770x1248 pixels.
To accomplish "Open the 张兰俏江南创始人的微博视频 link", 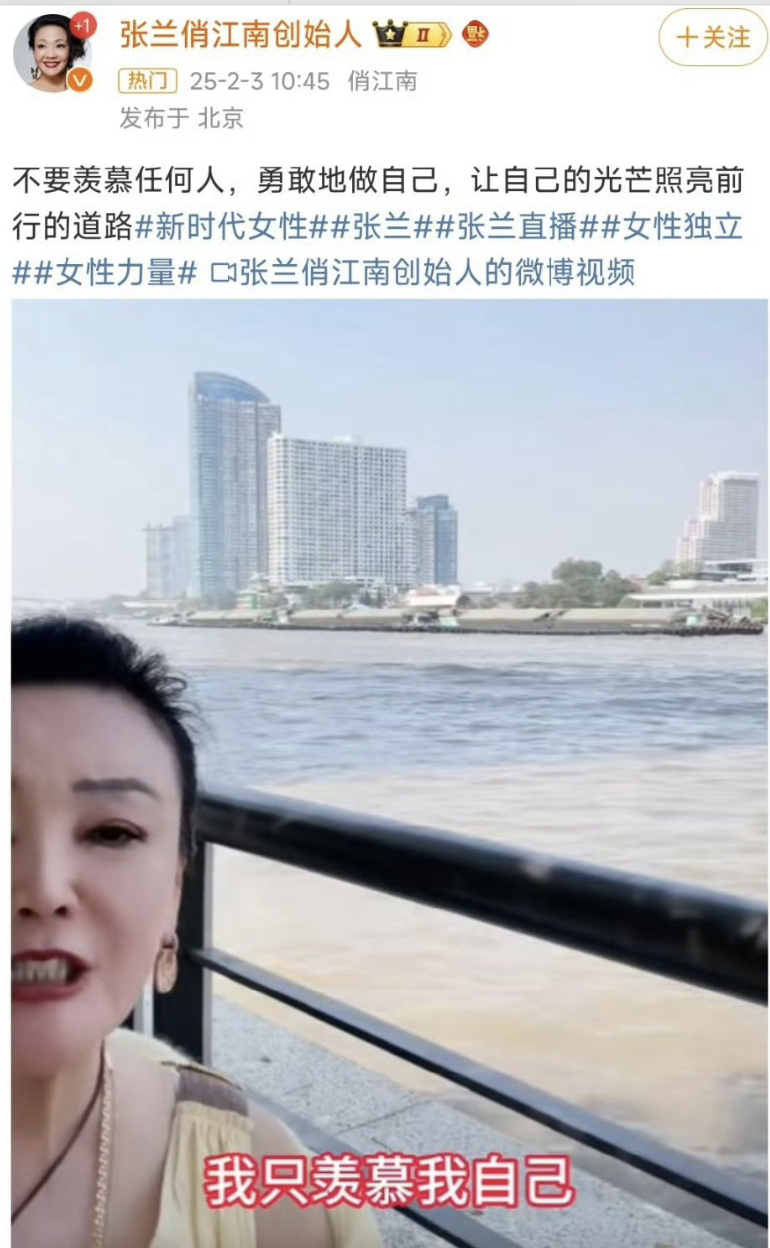I will pyautogui.click(x=423, y=272).
